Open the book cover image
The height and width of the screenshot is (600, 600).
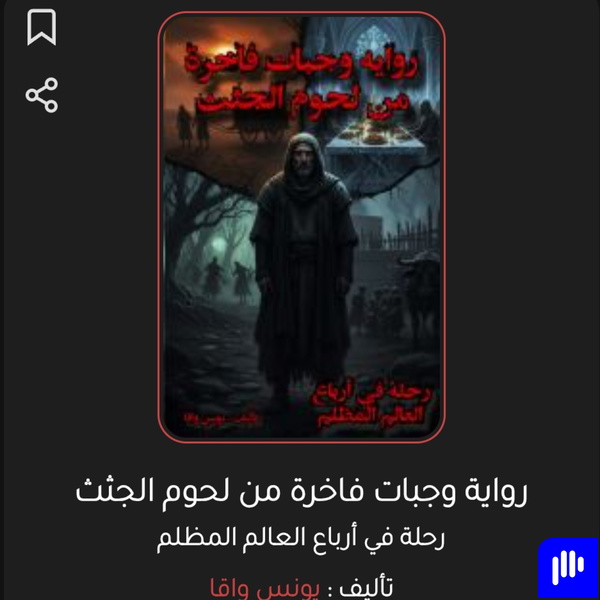coord(301,227)
